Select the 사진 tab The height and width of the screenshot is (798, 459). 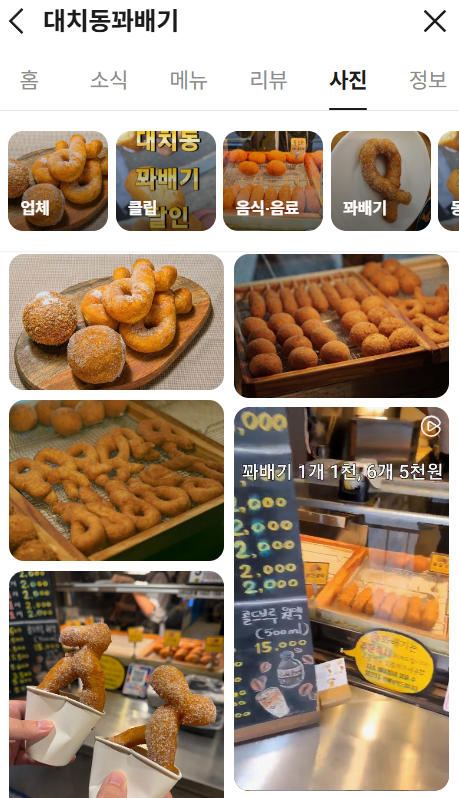tap(348, 80)
